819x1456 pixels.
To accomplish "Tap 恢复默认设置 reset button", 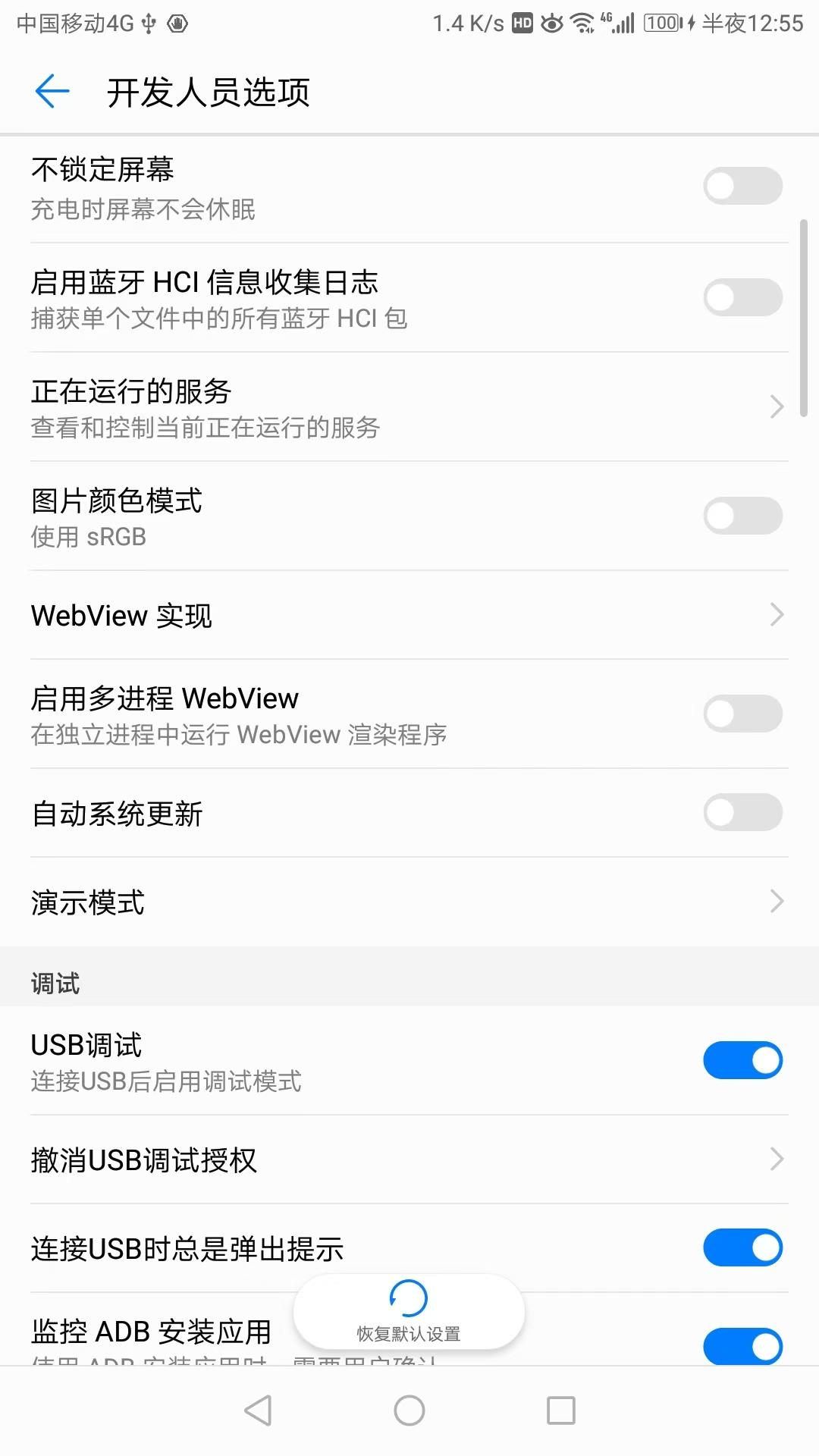I will (409, 1312).
